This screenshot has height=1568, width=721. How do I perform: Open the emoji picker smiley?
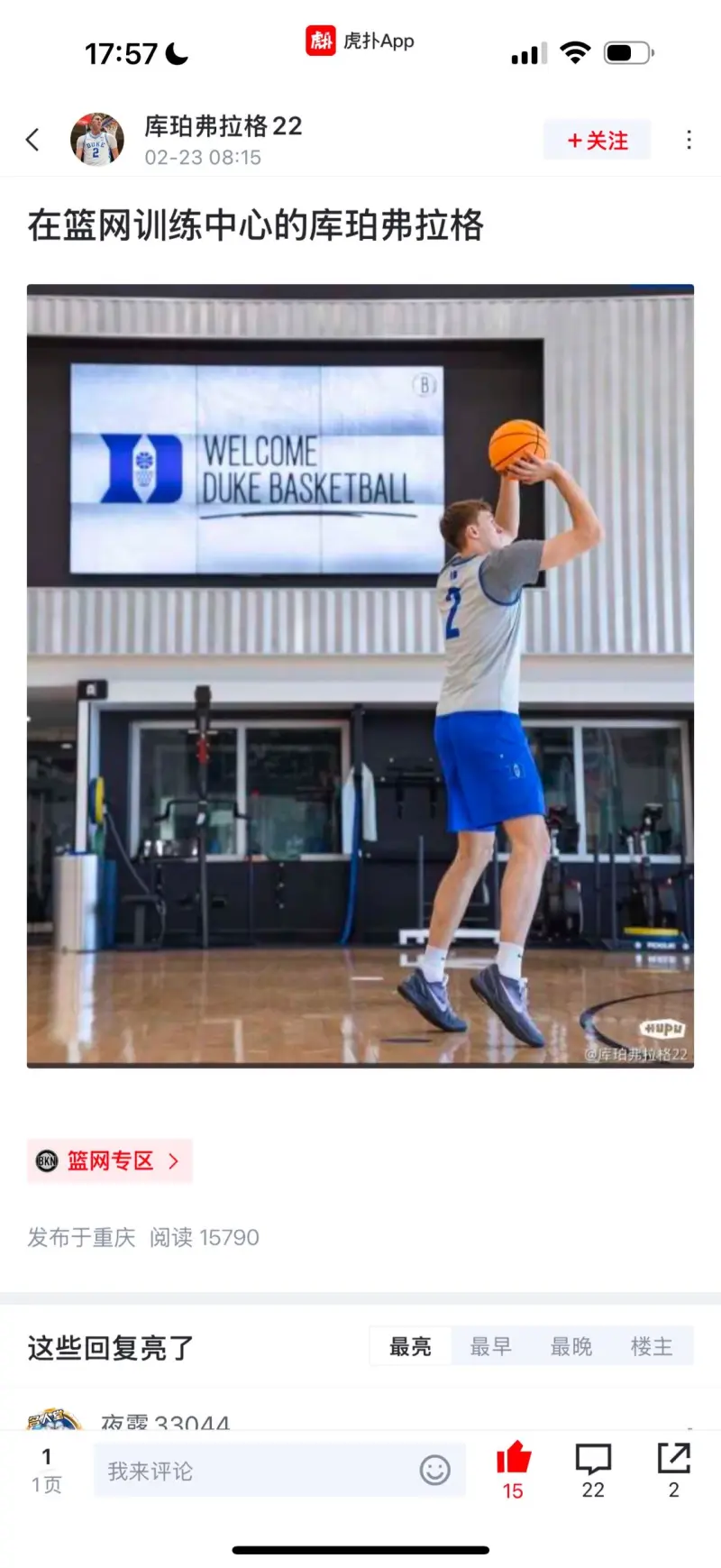coord(434,1471)
